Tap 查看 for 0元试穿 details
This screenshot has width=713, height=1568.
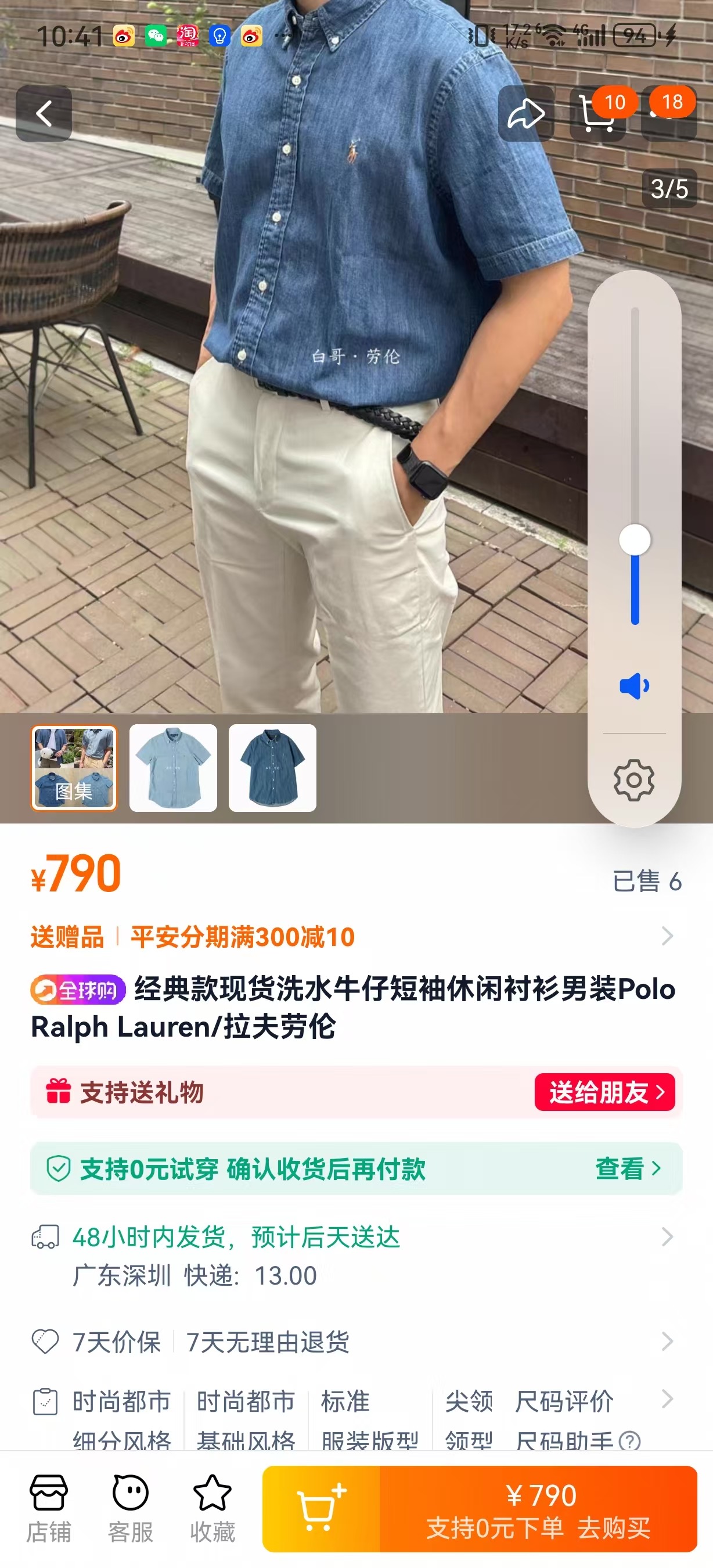(628, 1168)
